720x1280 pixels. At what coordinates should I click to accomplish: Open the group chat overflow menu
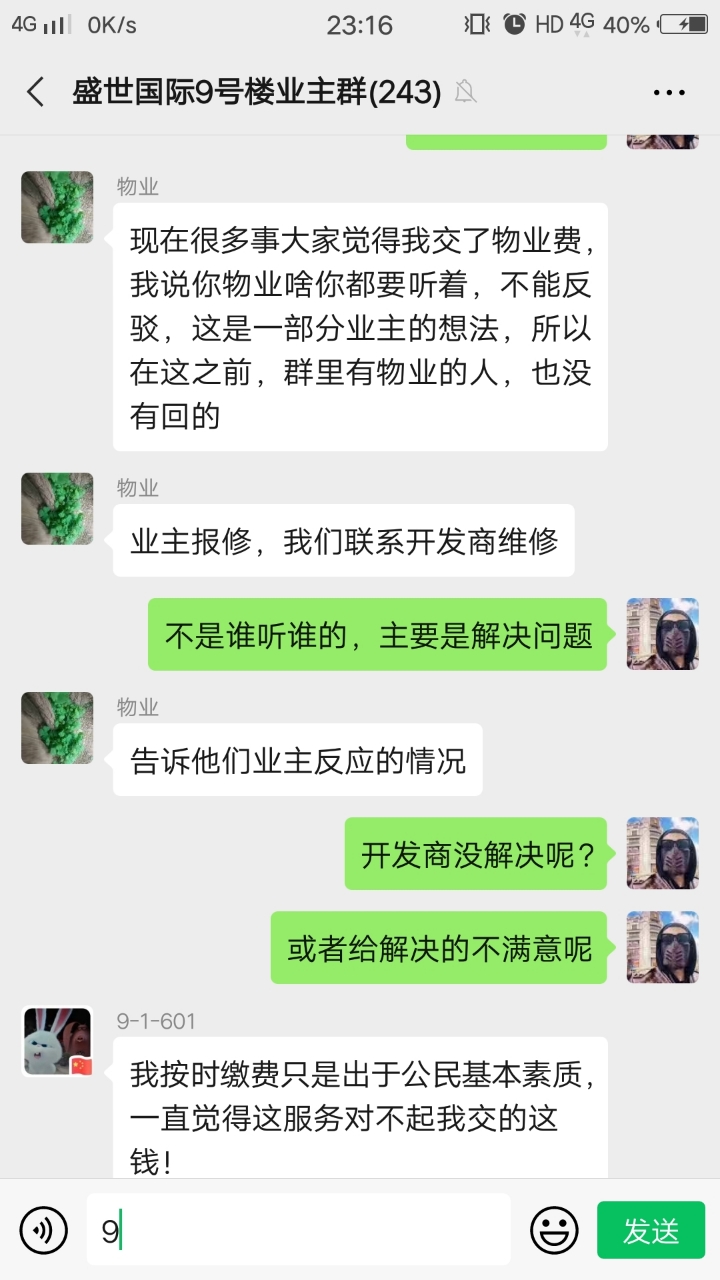[x=668, y=92]
